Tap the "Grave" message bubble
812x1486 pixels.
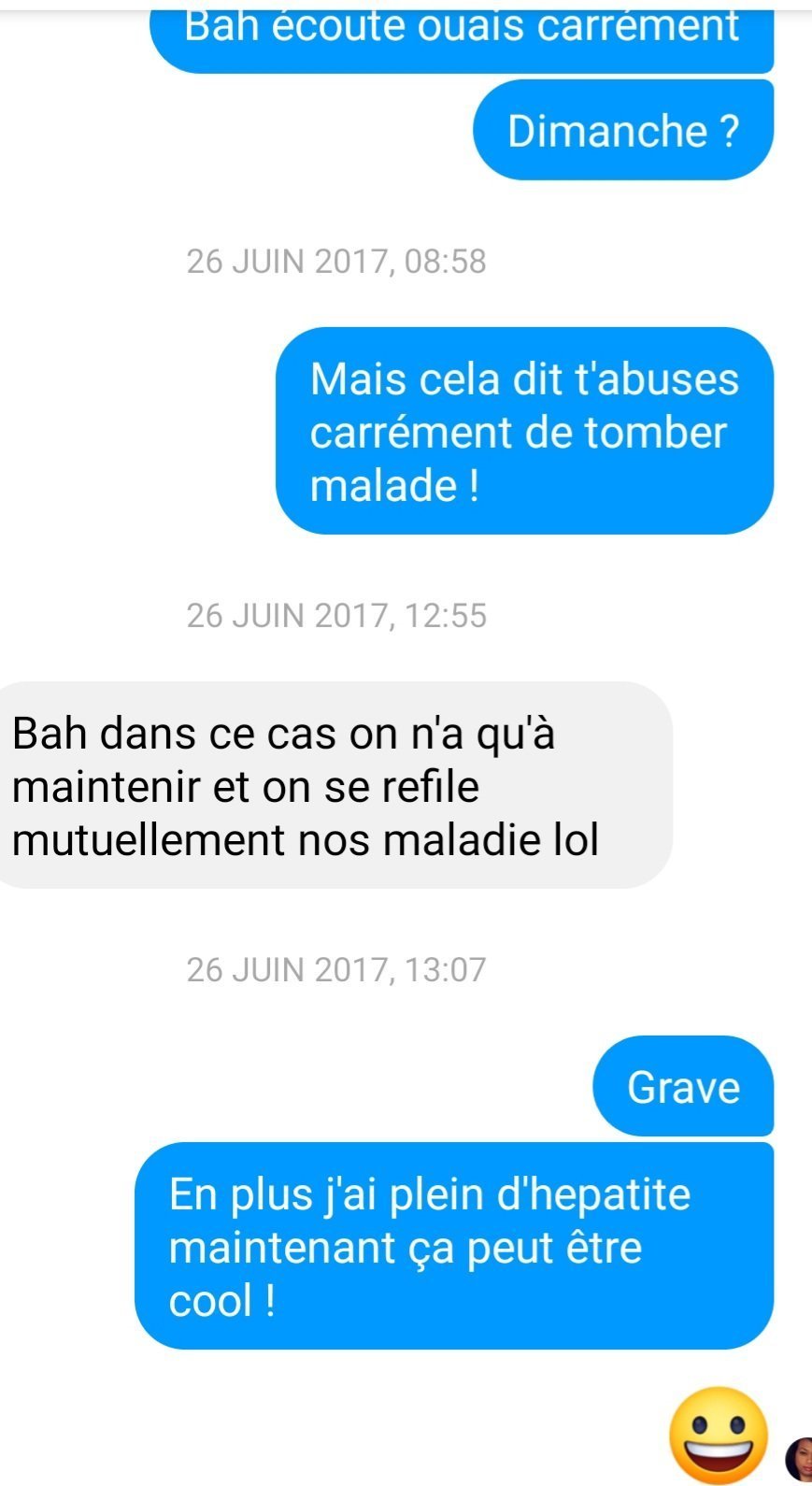[x=683, y=1087]
